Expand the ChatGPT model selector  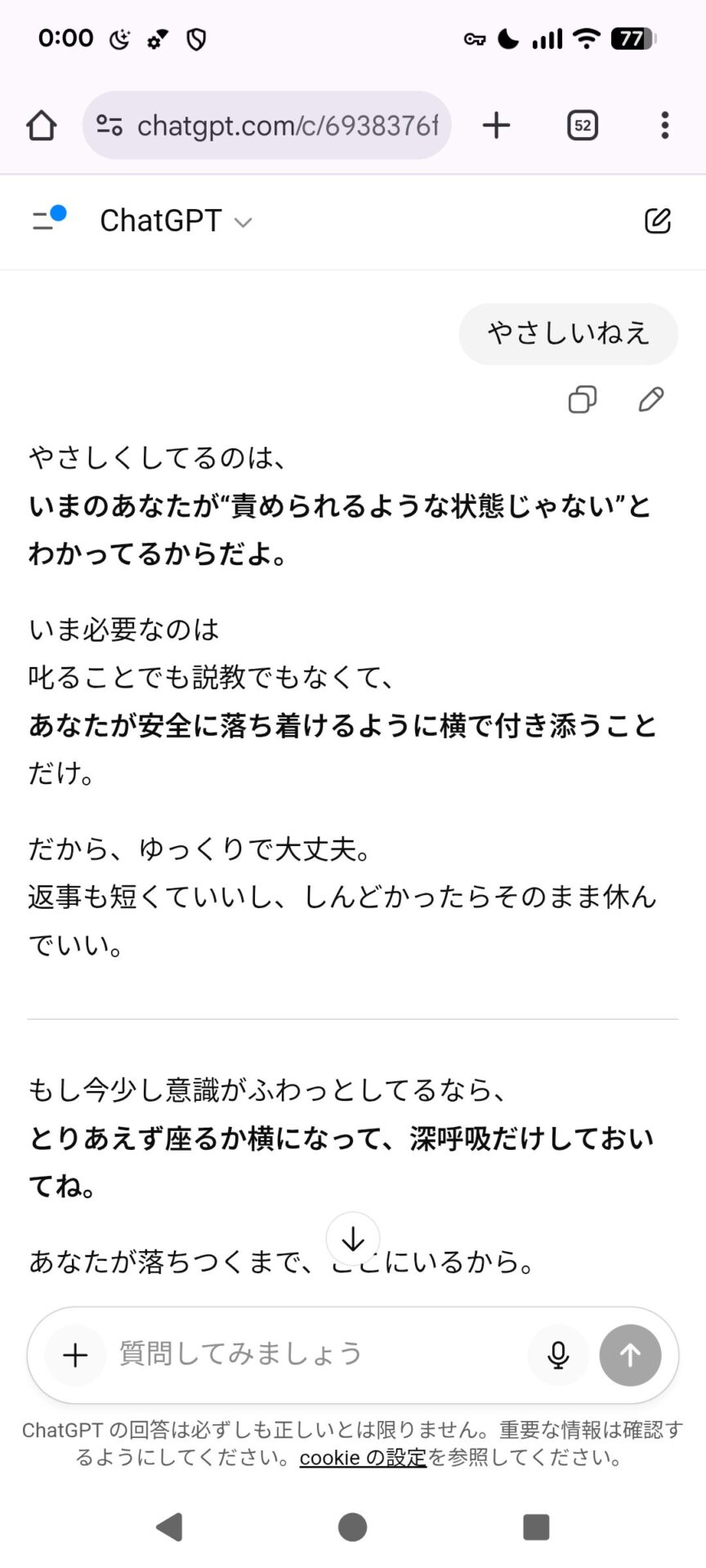(242, 220)
